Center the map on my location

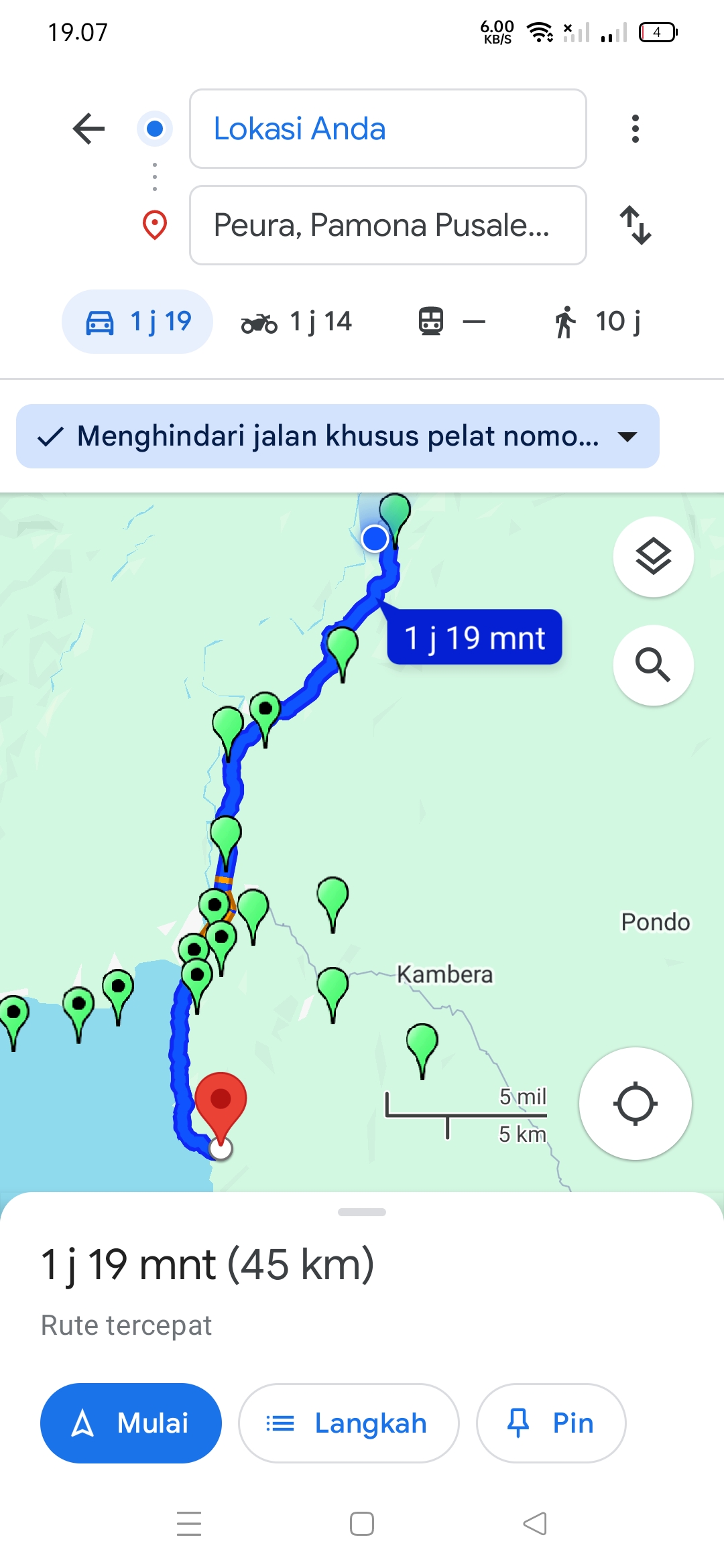tap(635, 1104)
